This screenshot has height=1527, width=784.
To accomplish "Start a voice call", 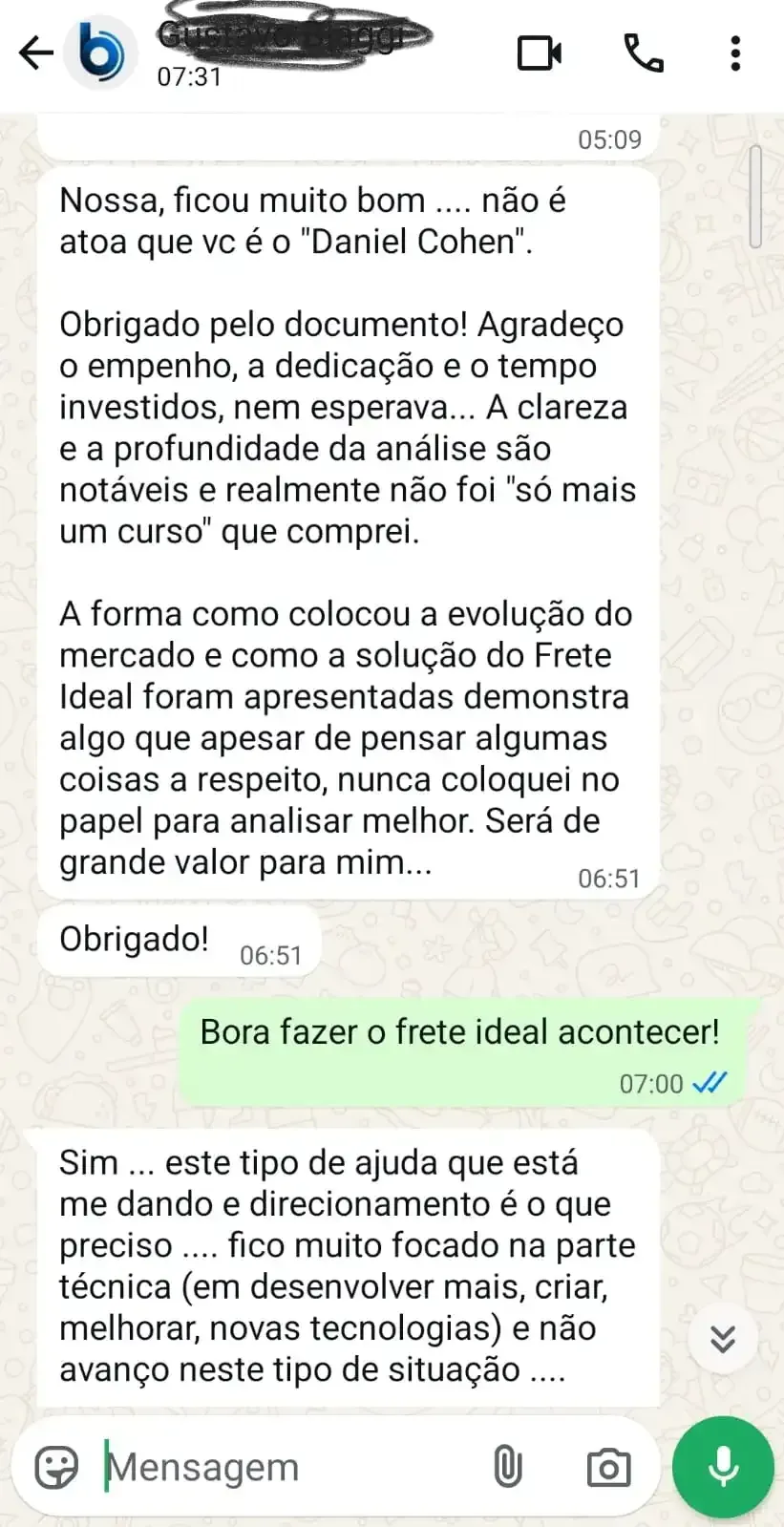I will [644, 53].
